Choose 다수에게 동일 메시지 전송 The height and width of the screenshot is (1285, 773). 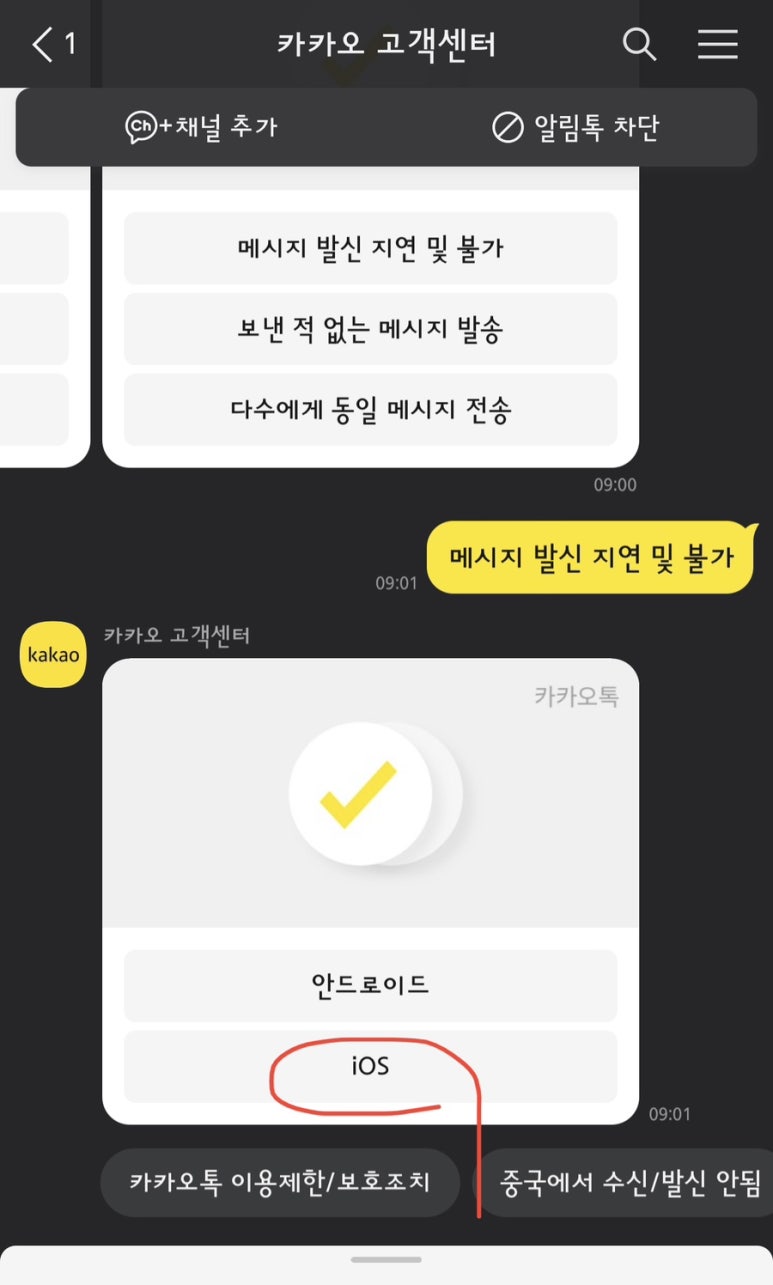(x=370, y=410)
